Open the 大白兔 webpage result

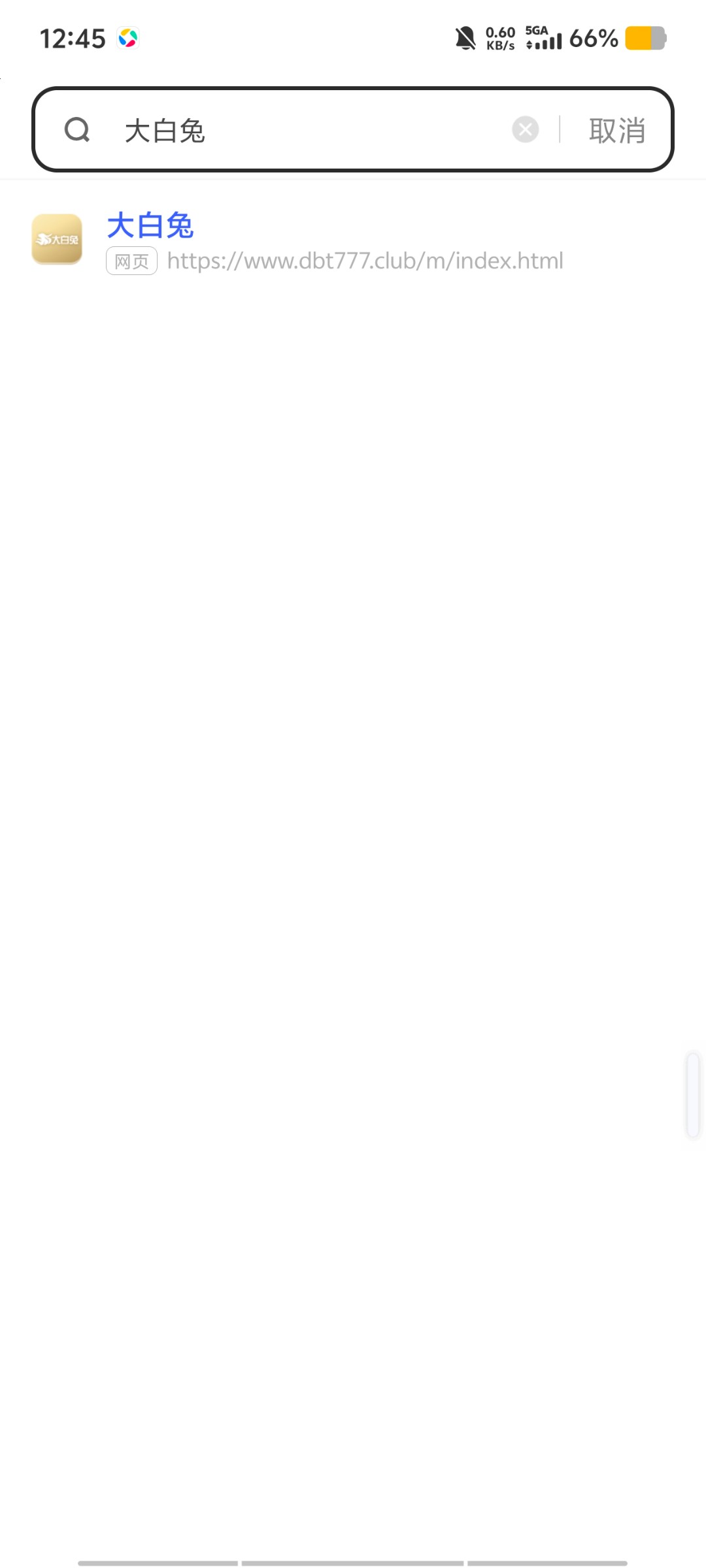click(333, 242)
